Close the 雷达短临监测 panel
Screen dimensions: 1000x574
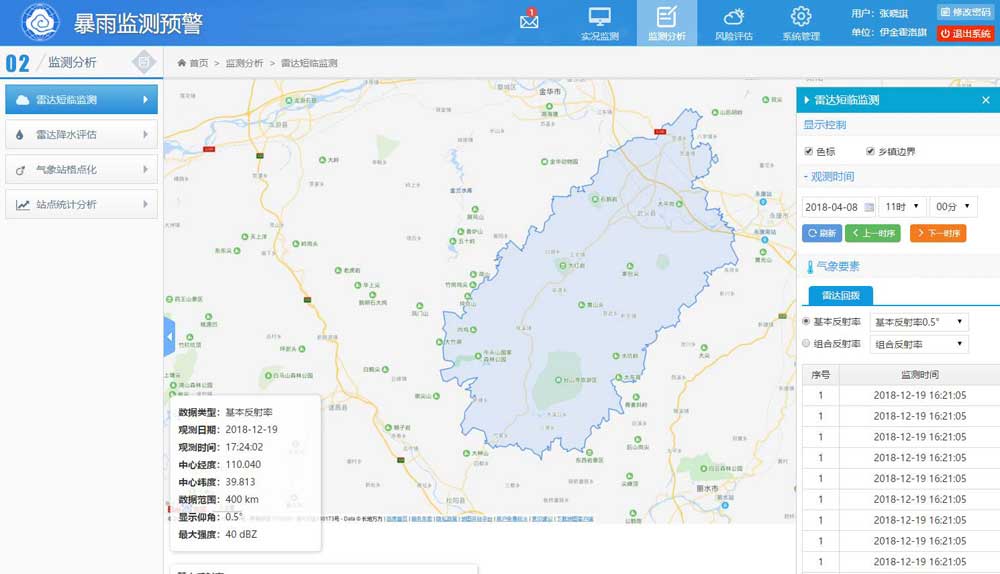click(985, 100)
